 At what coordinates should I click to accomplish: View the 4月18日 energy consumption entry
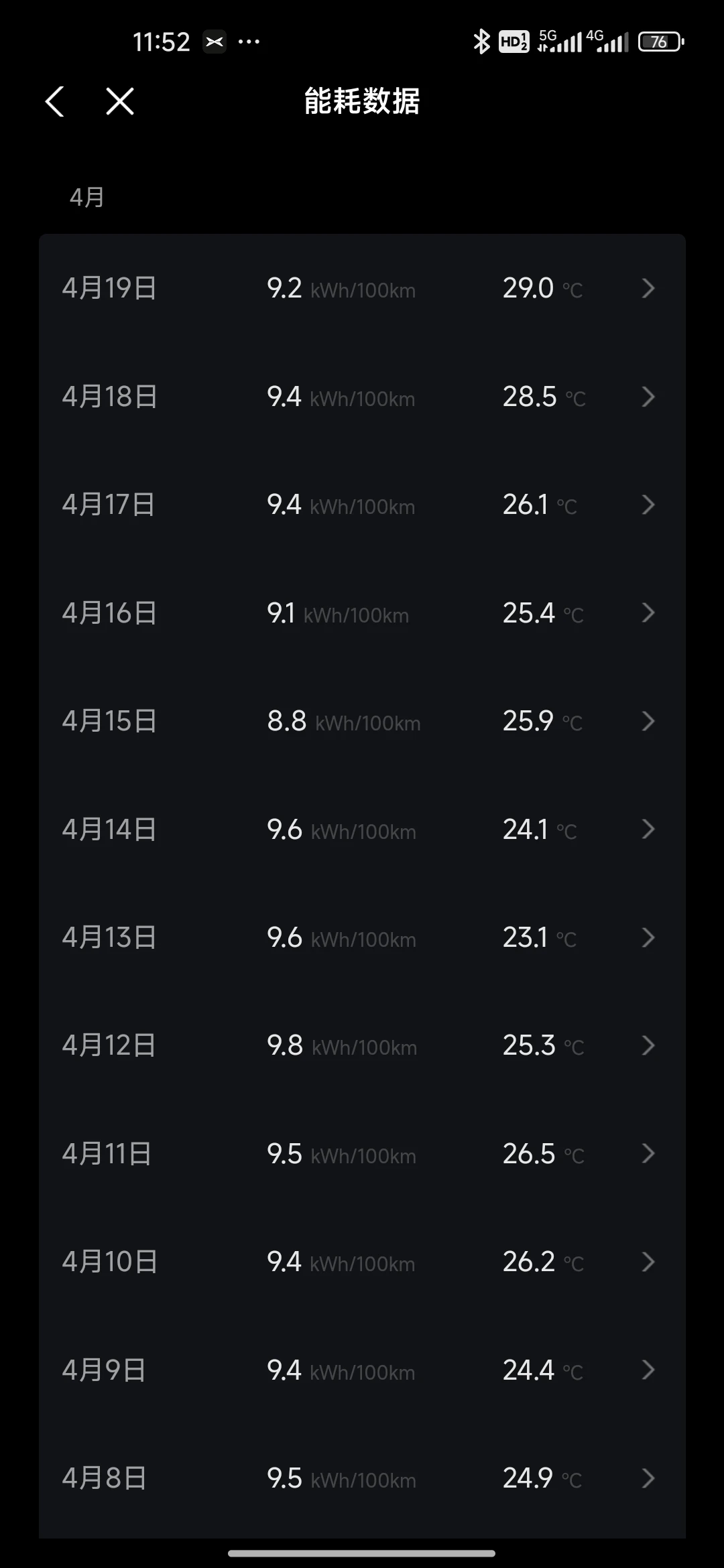pos(362,397)
